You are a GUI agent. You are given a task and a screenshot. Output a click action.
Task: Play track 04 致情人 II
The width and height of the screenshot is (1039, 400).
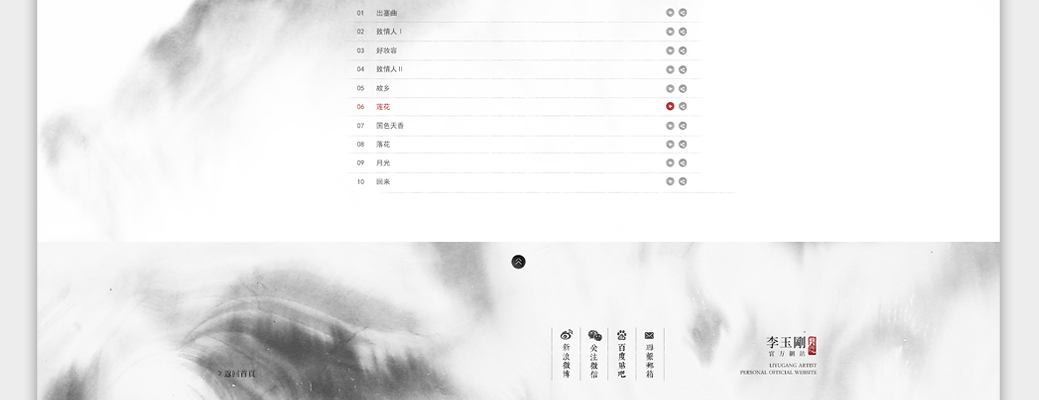(x=670, y=69)
